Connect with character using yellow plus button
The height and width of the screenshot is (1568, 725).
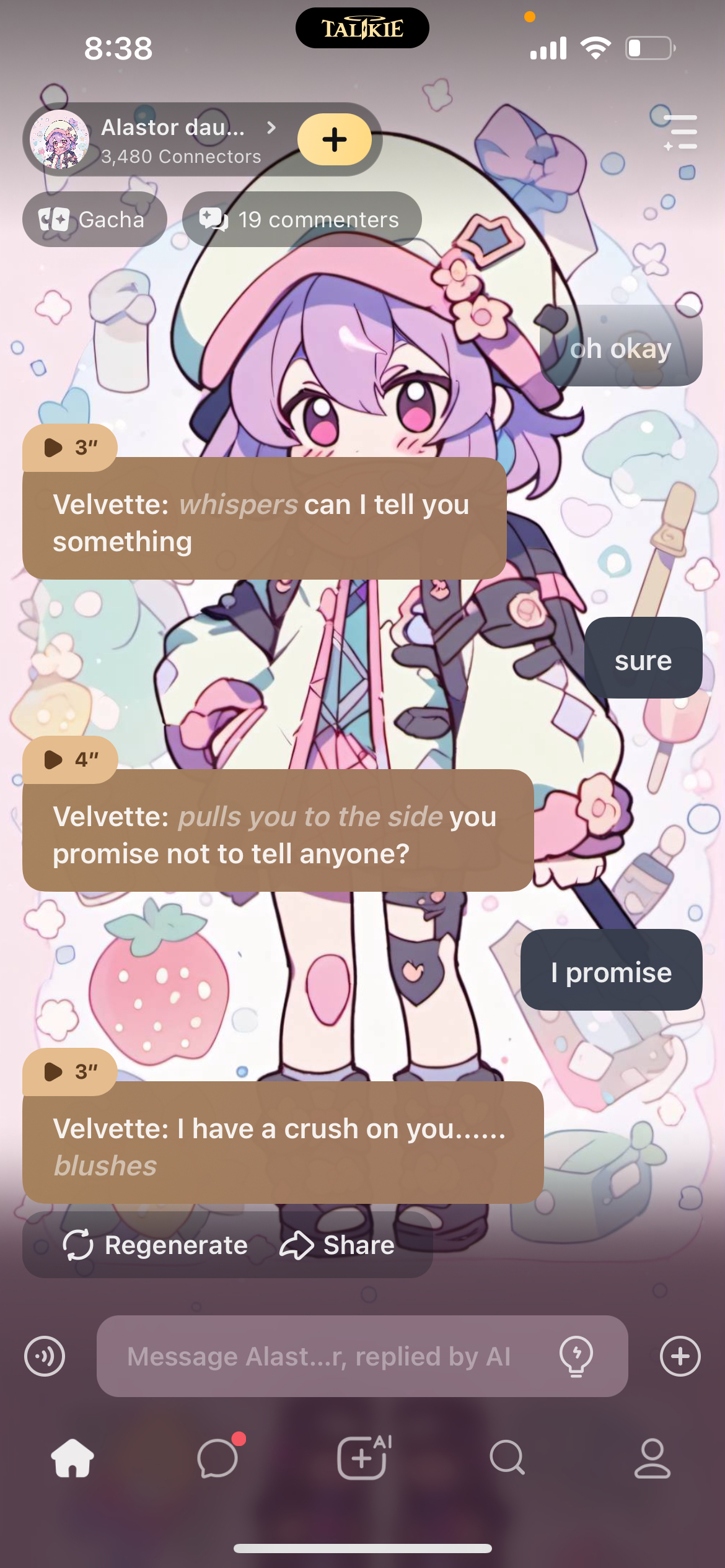coord(335,139)
